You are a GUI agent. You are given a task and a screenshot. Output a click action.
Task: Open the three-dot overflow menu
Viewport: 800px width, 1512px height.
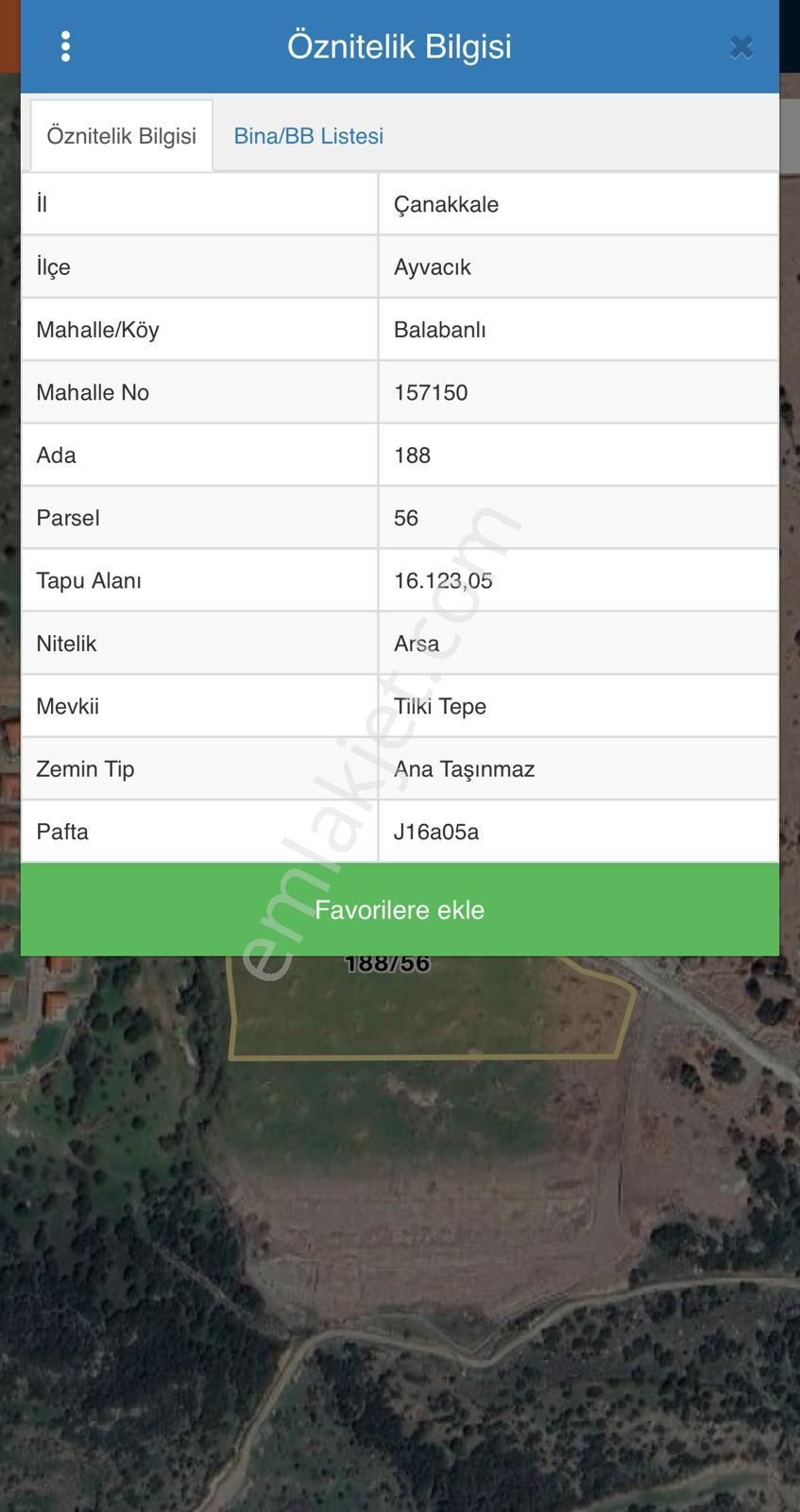pos(65,46)
